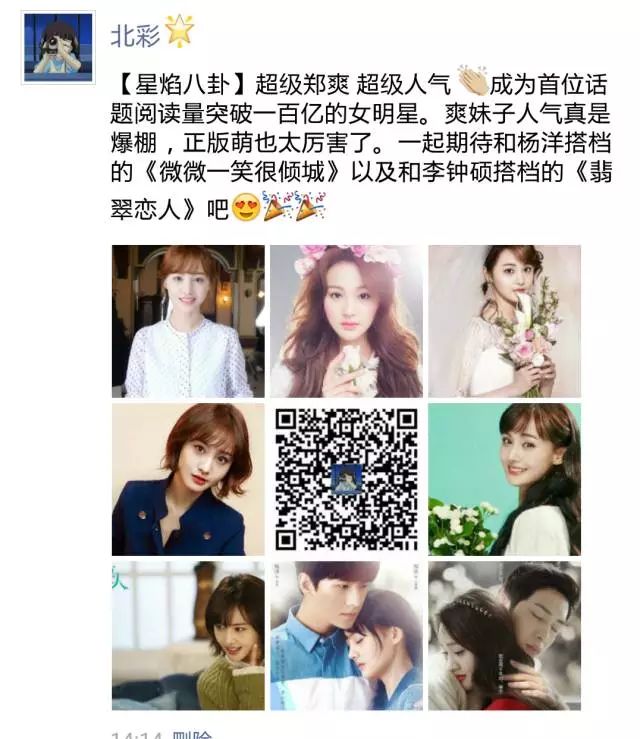View photo of woman in olive sweater

pos(188,636)
